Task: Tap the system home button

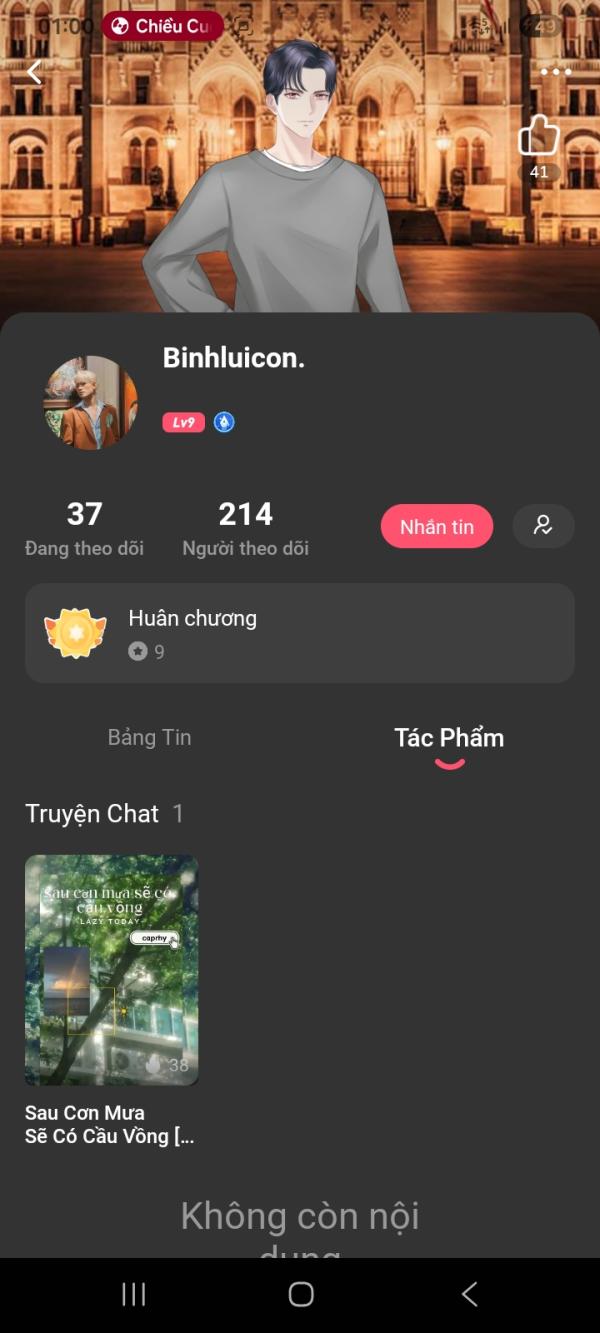Action: [301, 1294]
